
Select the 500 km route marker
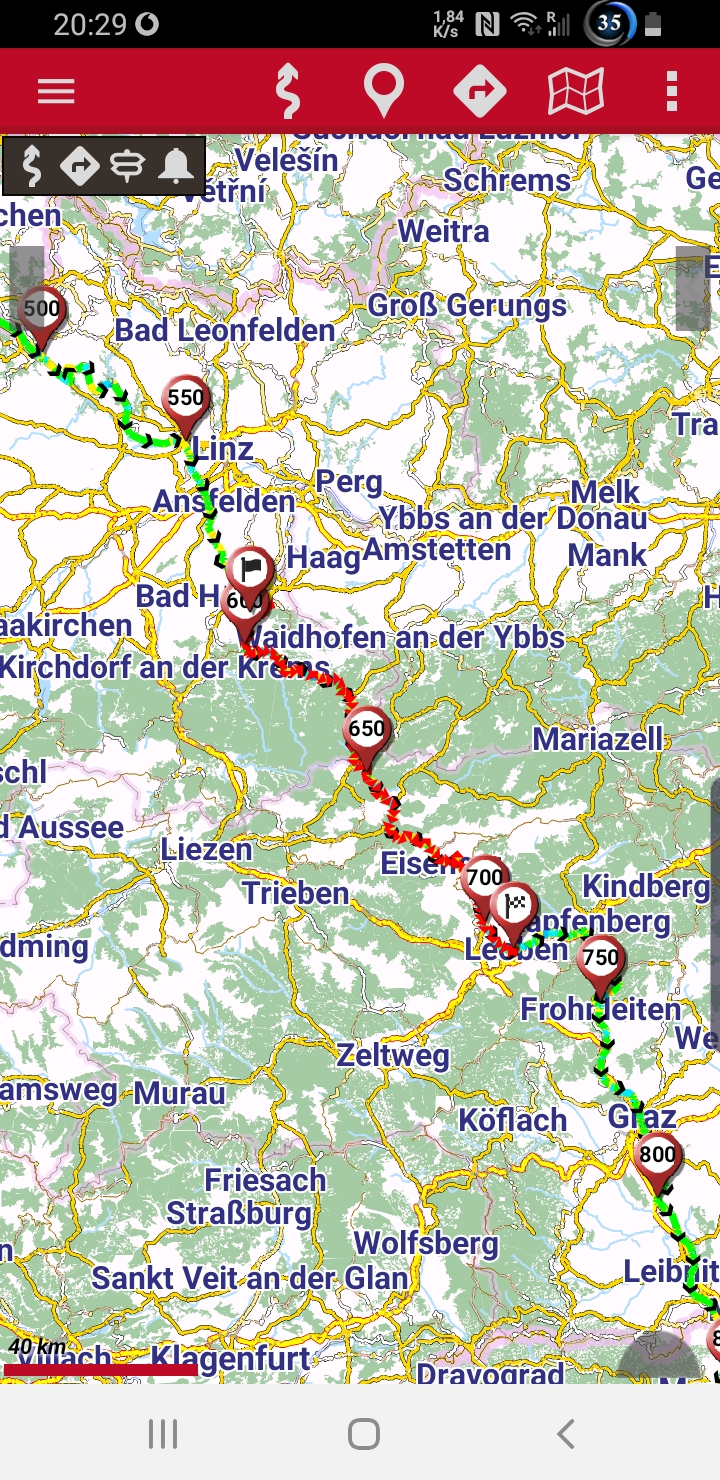(41, 310)
